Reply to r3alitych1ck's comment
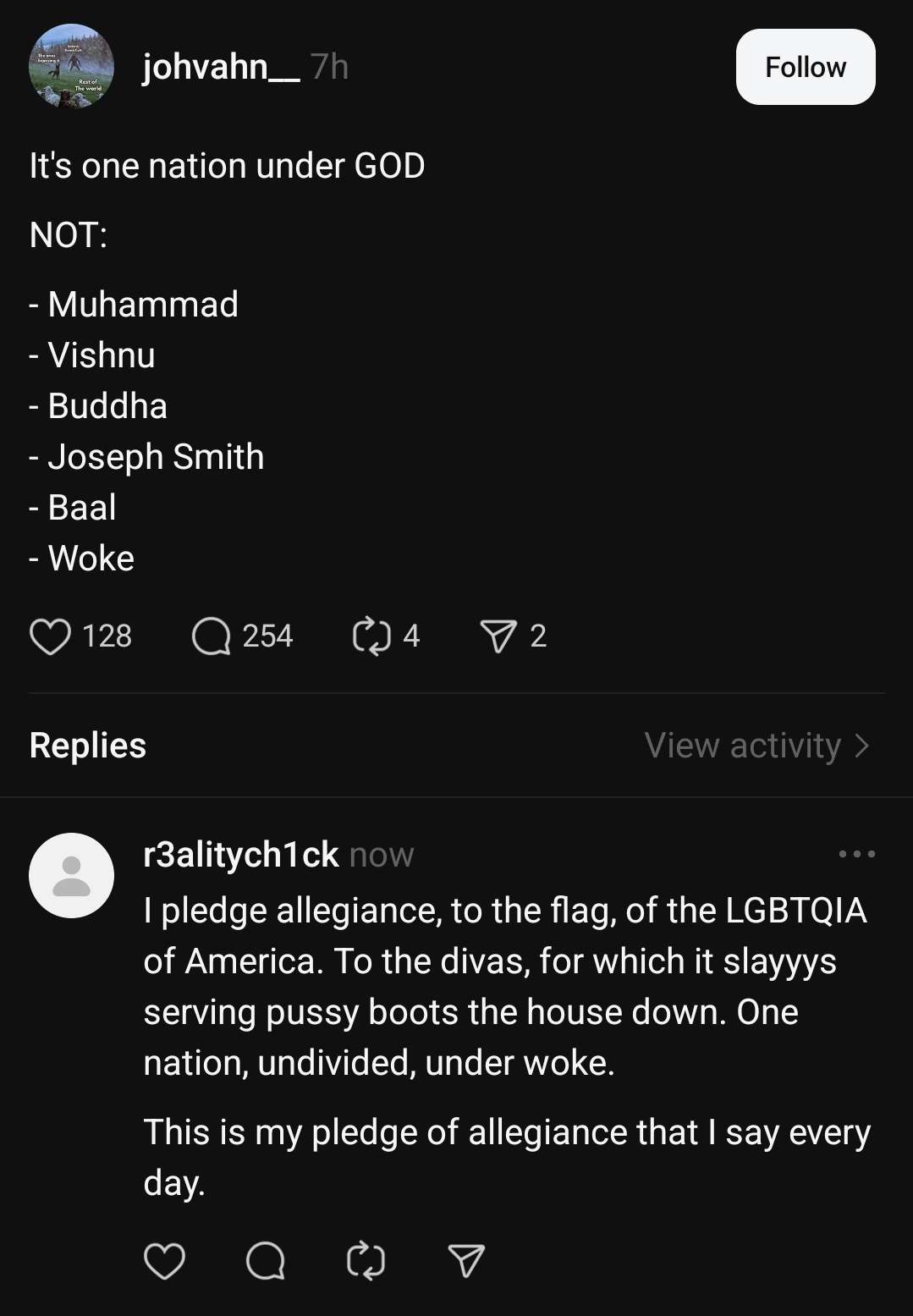The height and width of the screenshot is (1316, 913). [265, 1261]
